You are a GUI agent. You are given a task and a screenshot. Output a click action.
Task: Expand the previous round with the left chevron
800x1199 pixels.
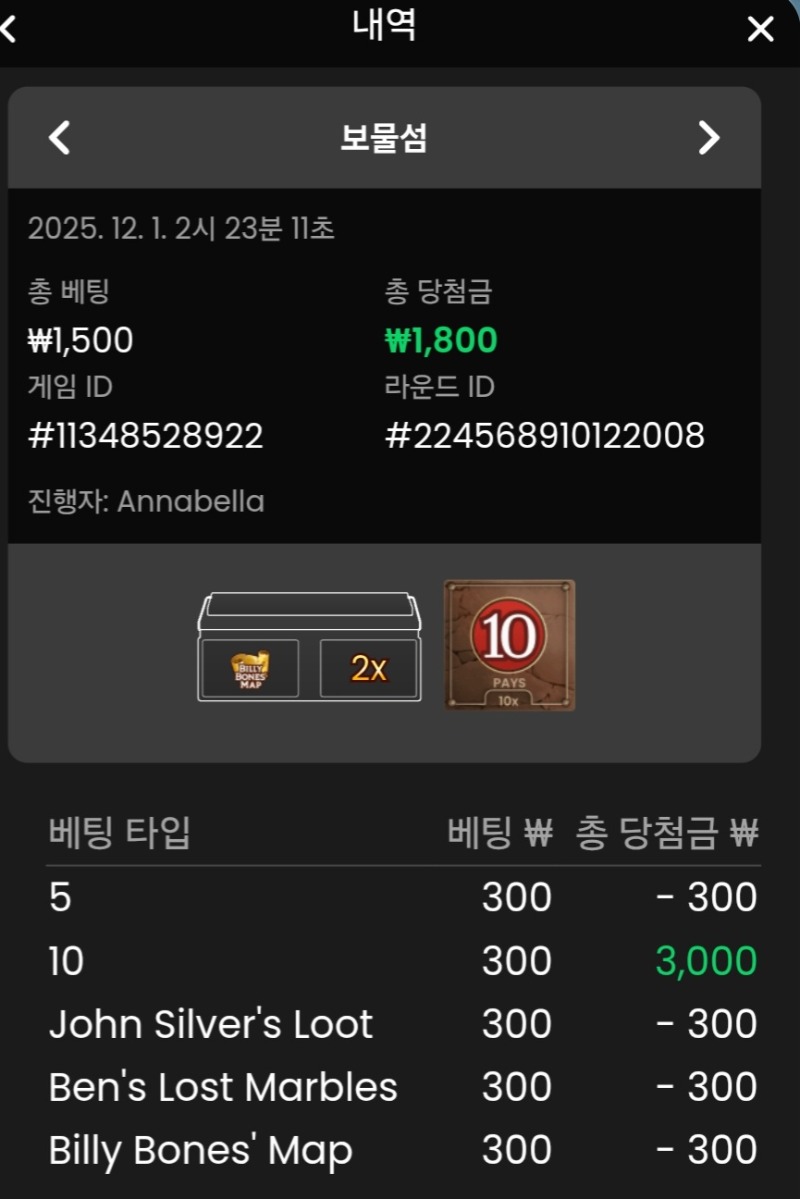tap(60, 137)
